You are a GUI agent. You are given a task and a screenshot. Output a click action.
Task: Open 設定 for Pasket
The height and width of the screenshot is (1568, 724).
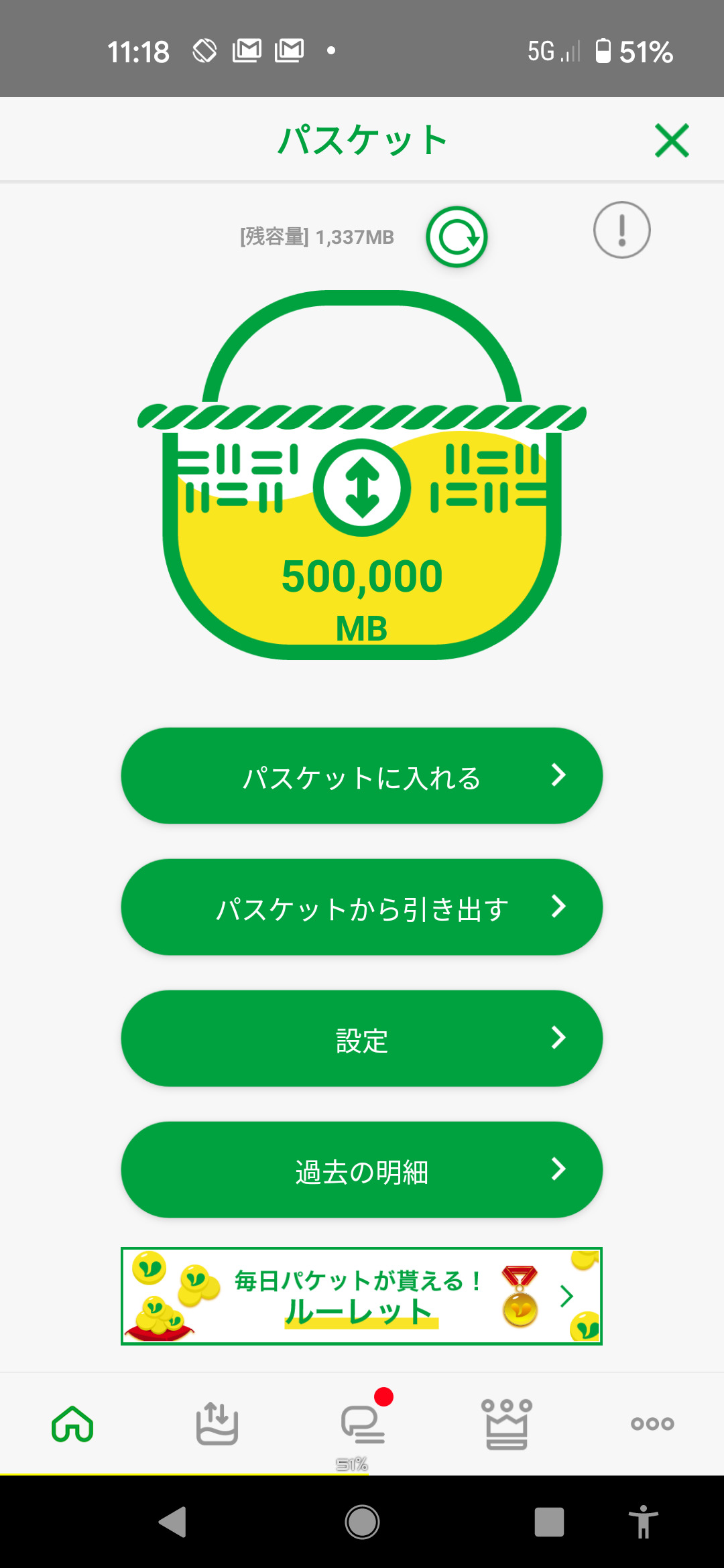click(x=362, y=1039)
